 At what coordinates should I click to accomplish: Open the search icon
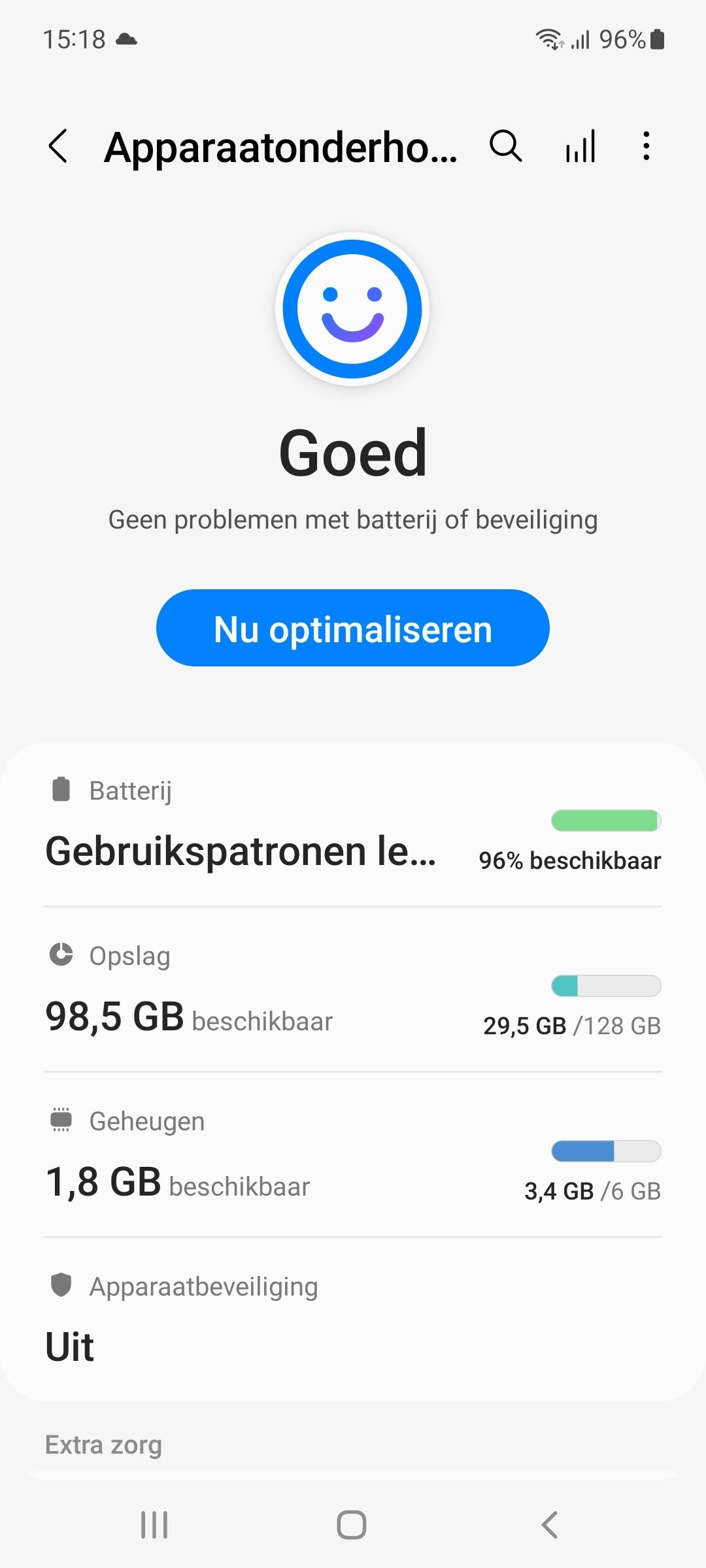click(x=505, y=146)
